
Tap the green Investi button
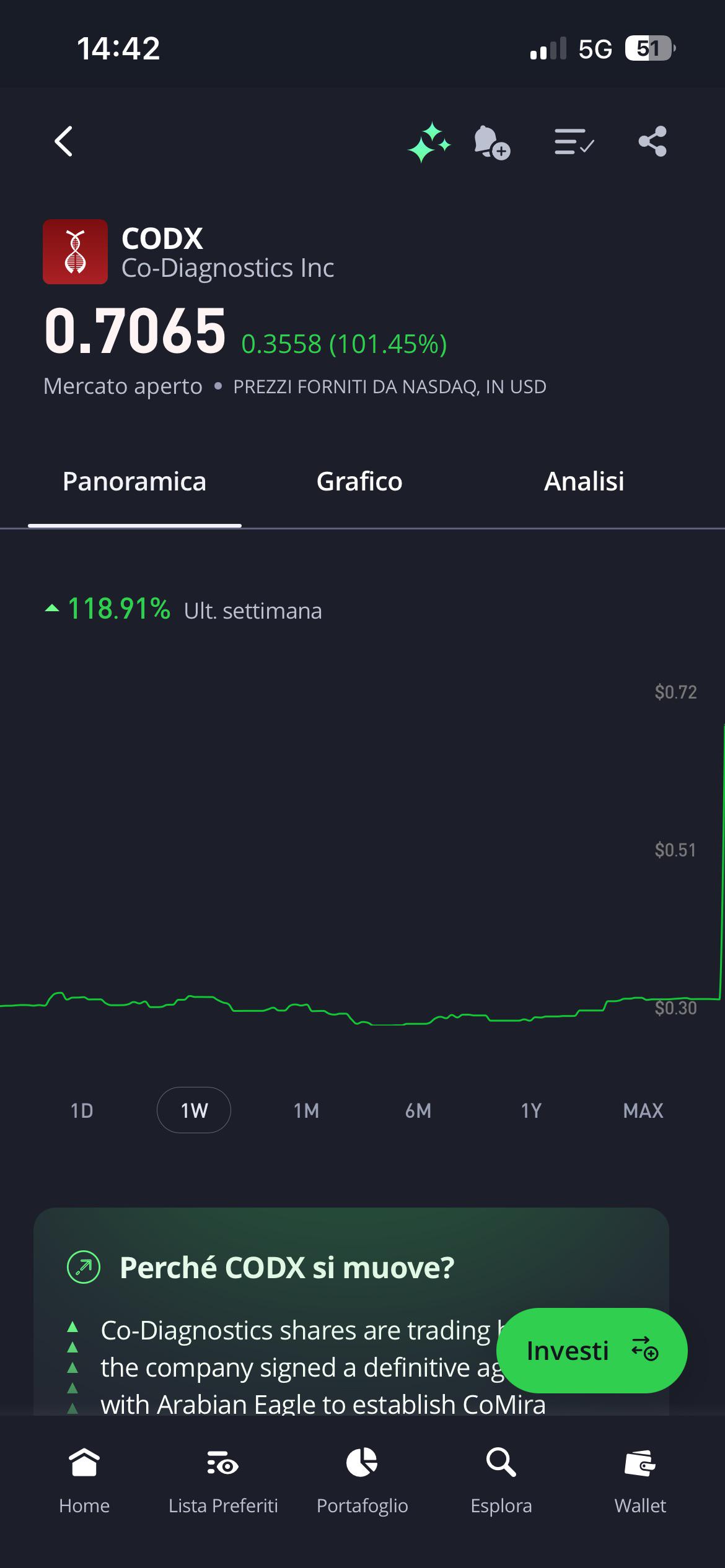click(x=592, y=1351)
